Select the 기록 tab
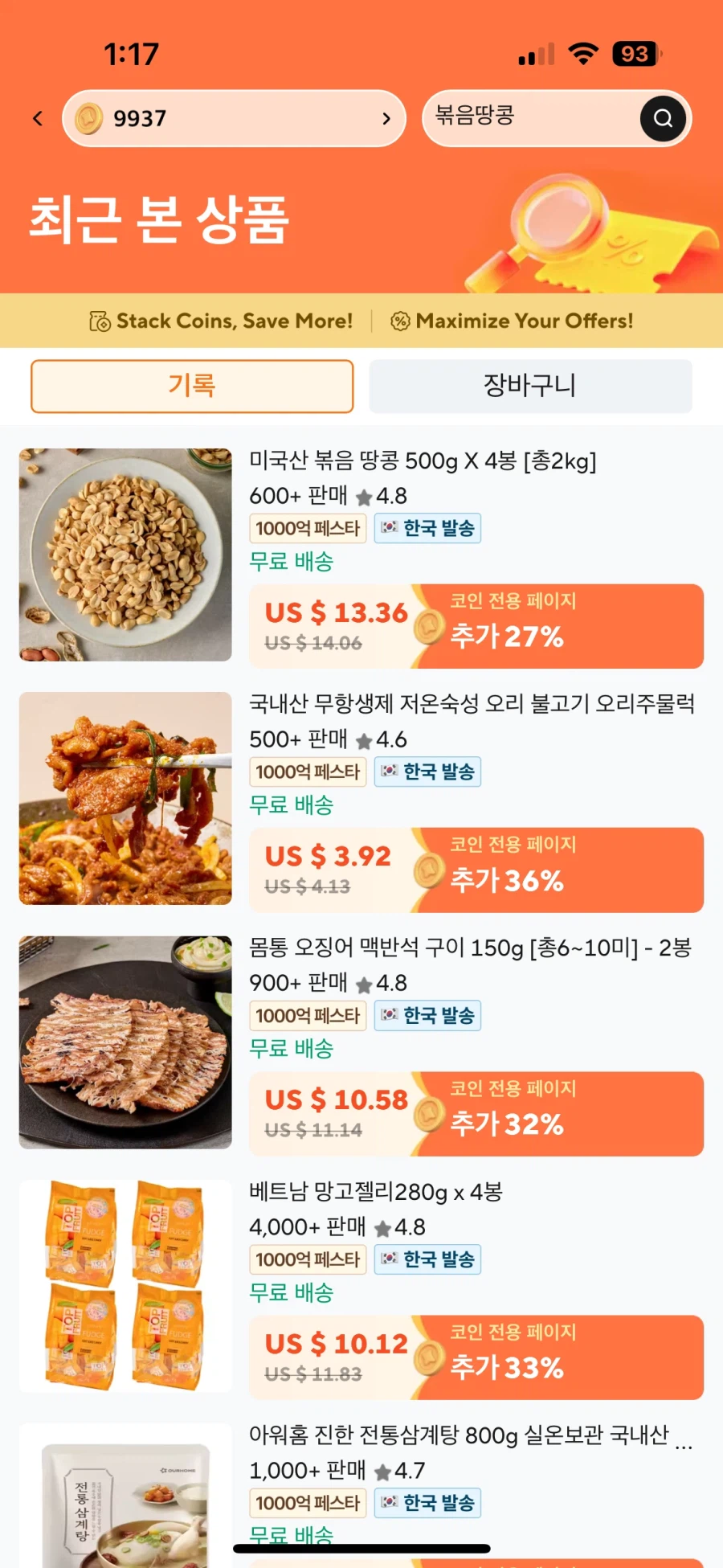Screen dimensions: 723x1568 (191, 386)
